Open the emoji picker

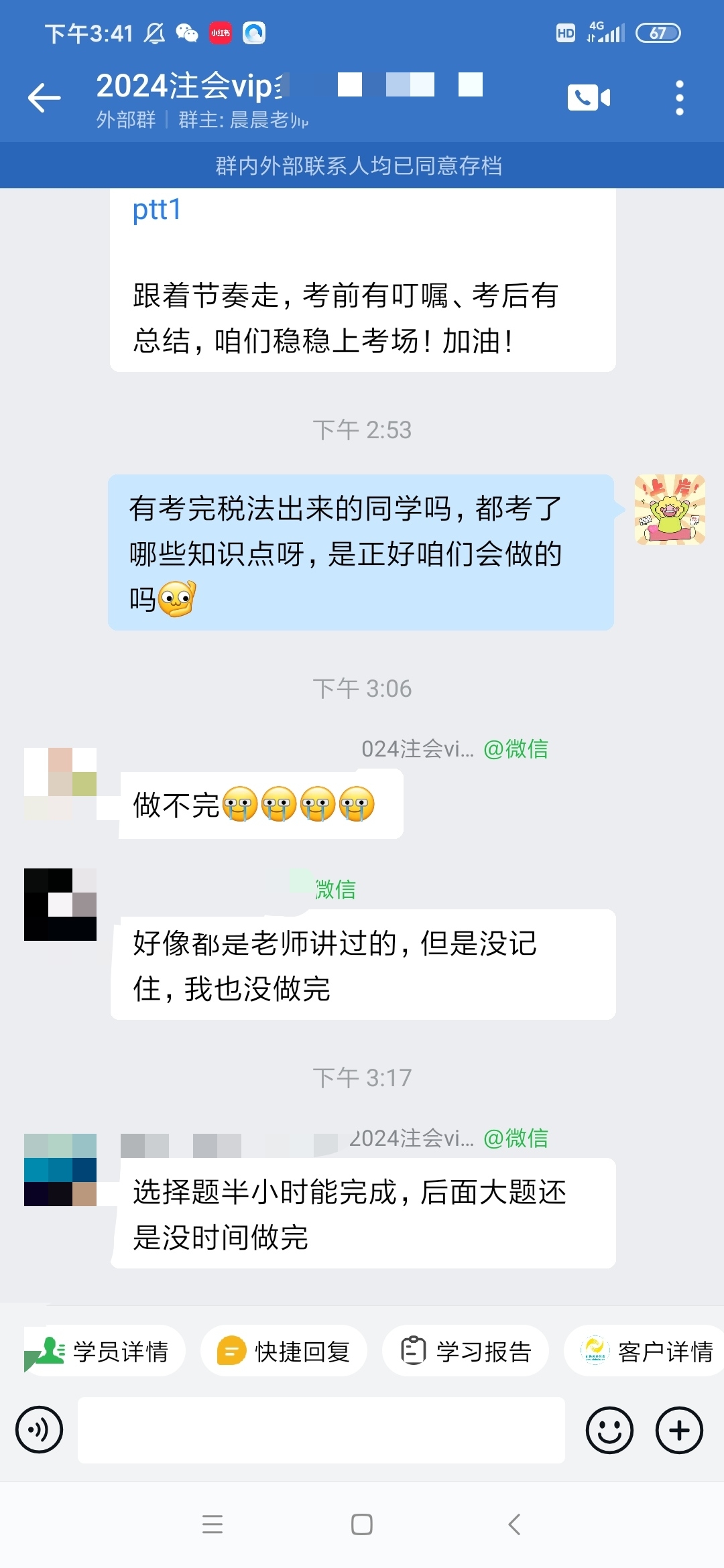pos(609,1428)
